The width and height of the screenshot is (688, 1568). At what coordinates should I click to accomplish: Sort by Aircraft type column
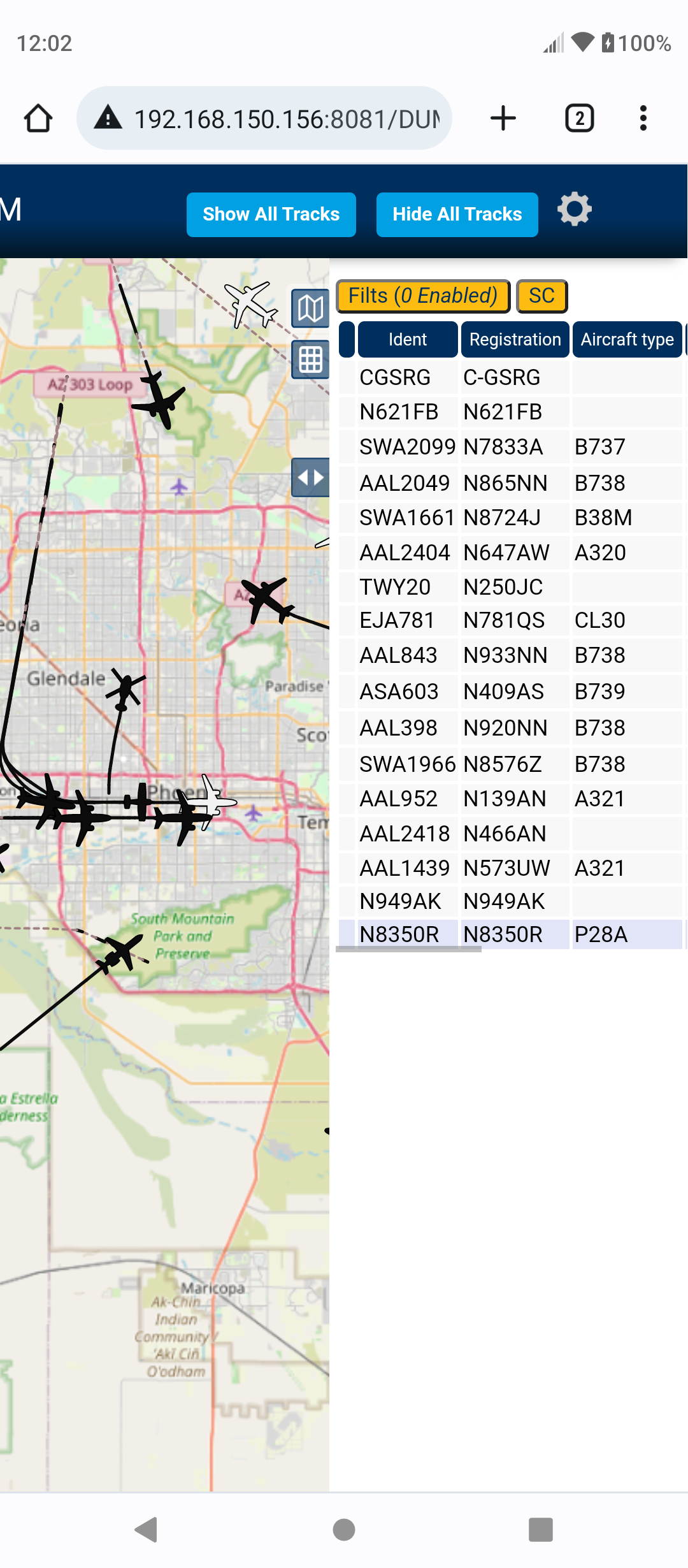tap(627, 340)
